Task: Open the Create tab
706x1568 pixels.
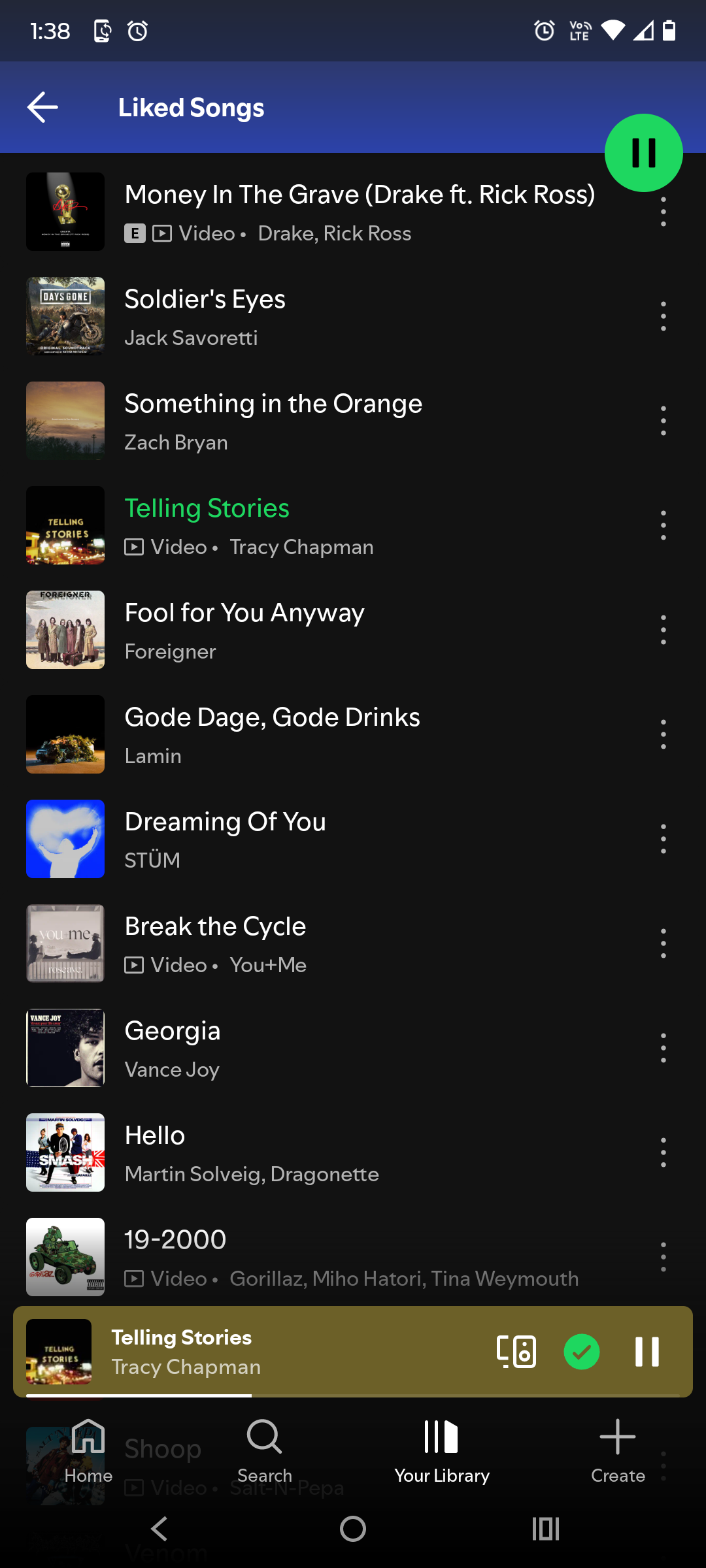Action: click(618, 1452)
